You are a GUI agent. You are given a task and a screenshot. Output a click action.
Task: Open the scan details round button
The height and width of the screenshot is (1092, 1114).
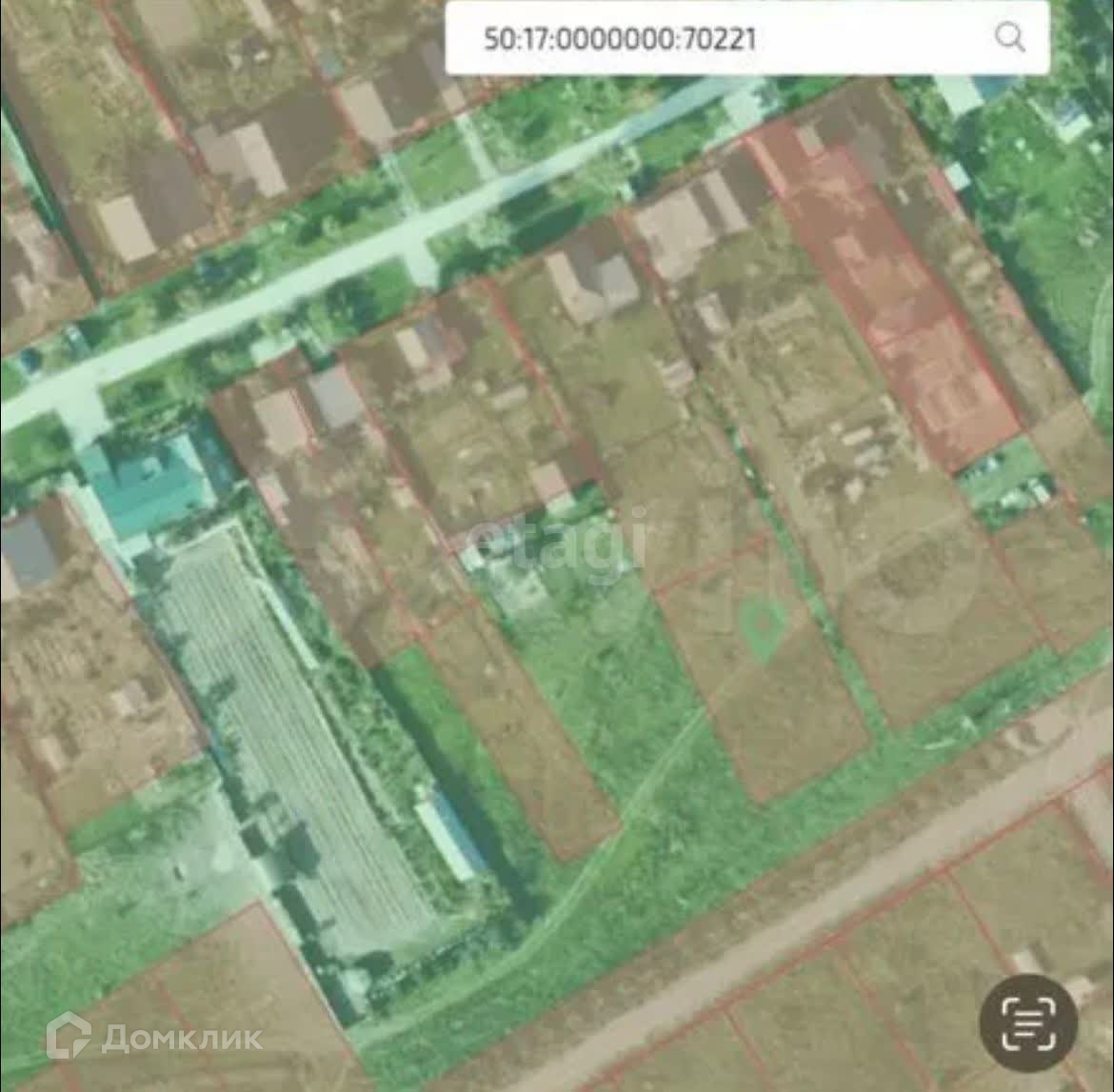click(1028, 1023)
